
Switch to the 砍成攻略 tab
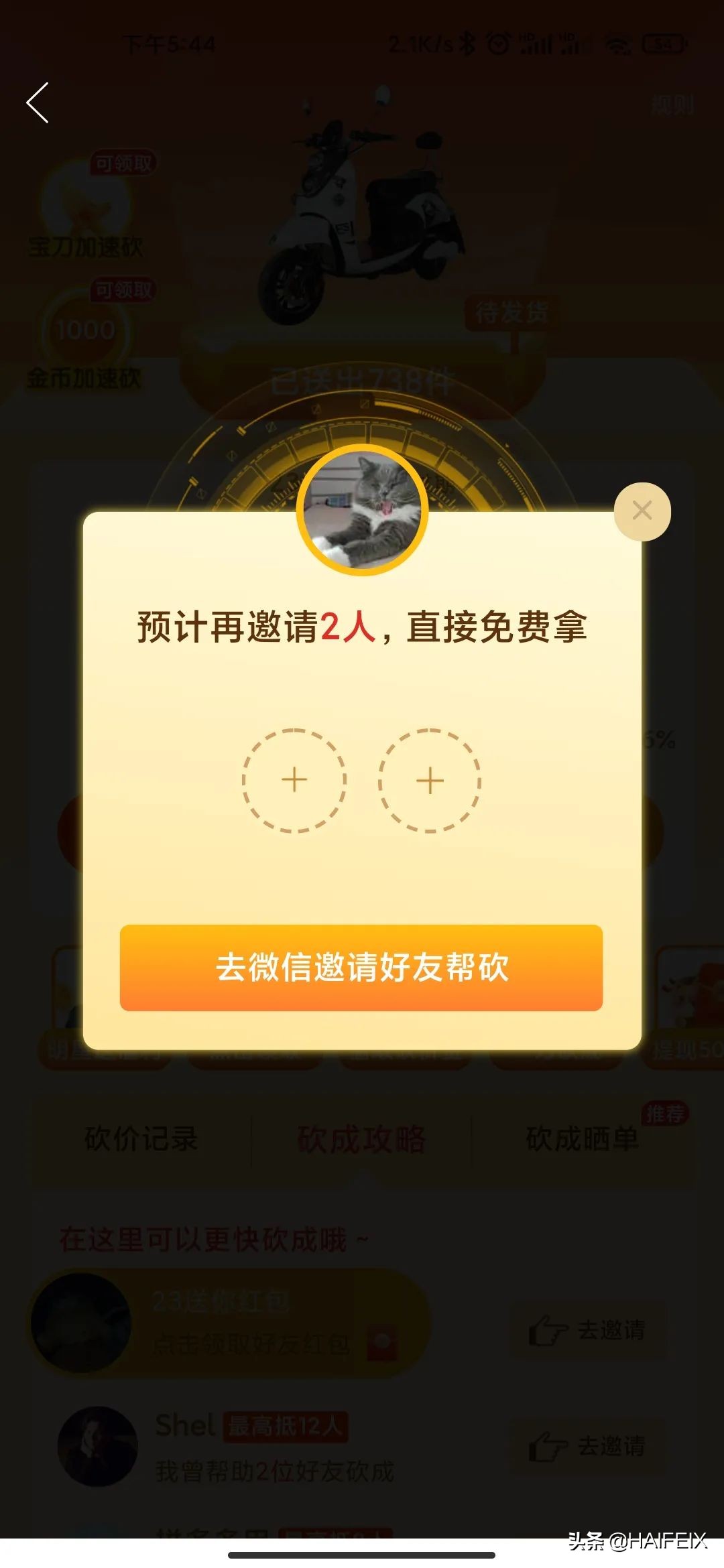point(362,1134)
